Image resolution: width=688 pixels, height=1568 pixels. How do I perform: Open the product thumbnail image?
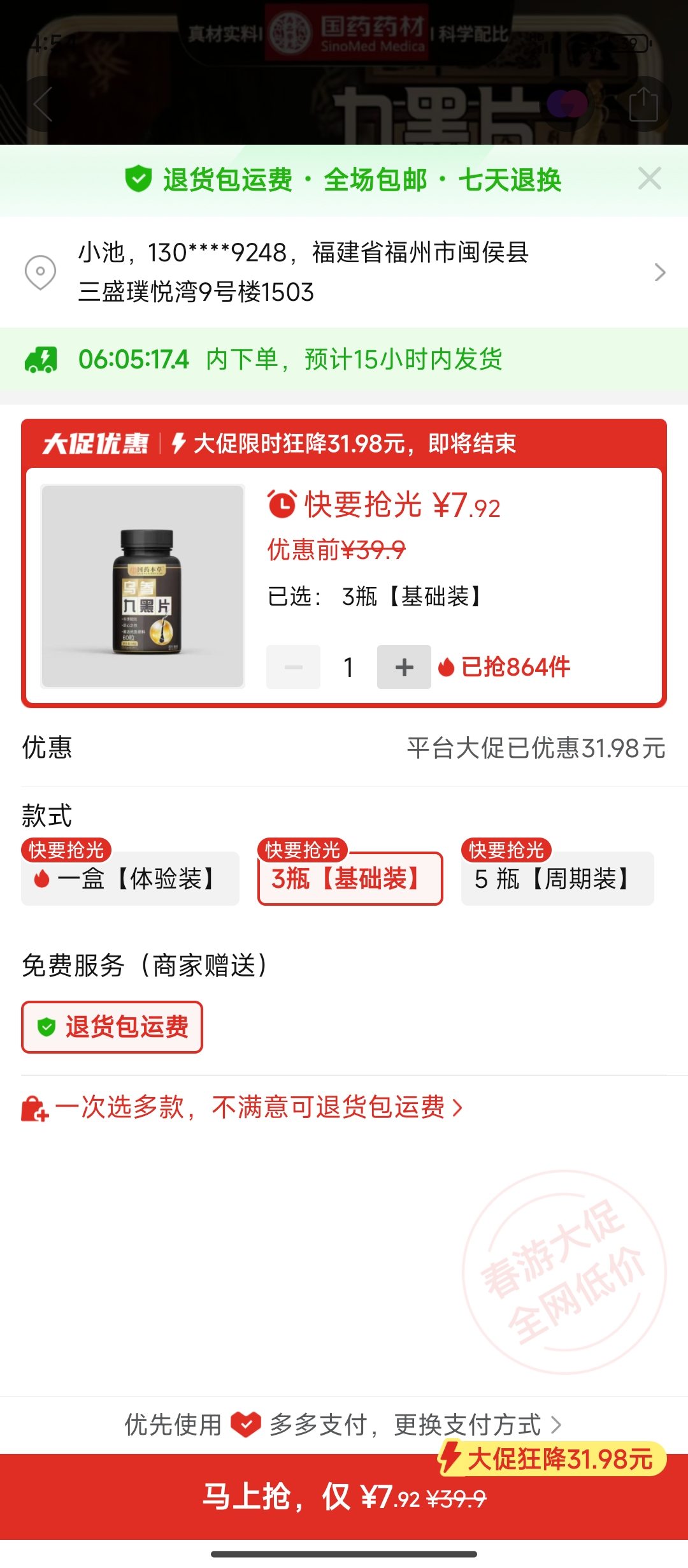143,586
